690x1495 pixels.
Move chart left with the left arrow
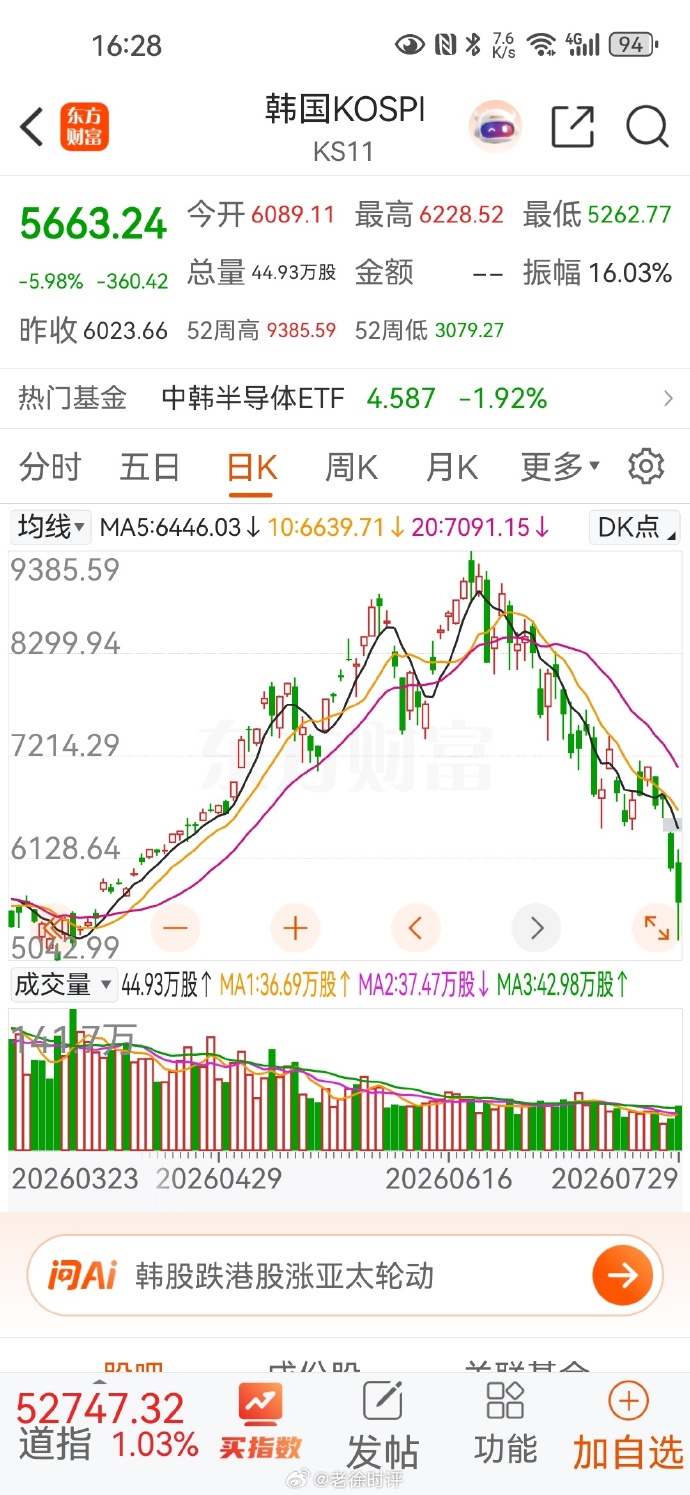(415, 927)
